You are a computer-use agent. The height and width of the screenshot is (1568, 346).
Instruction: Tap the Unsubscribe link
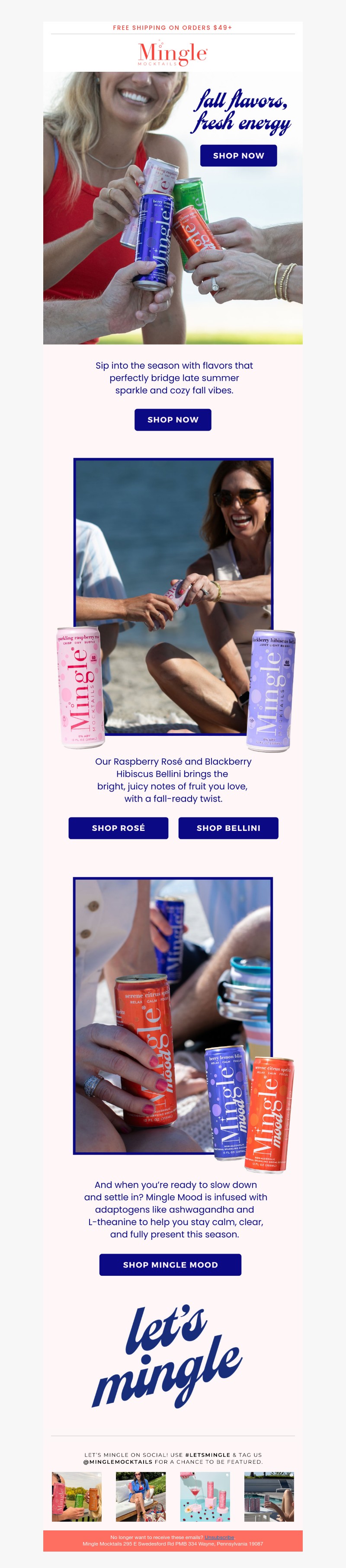pos(219,1537)
